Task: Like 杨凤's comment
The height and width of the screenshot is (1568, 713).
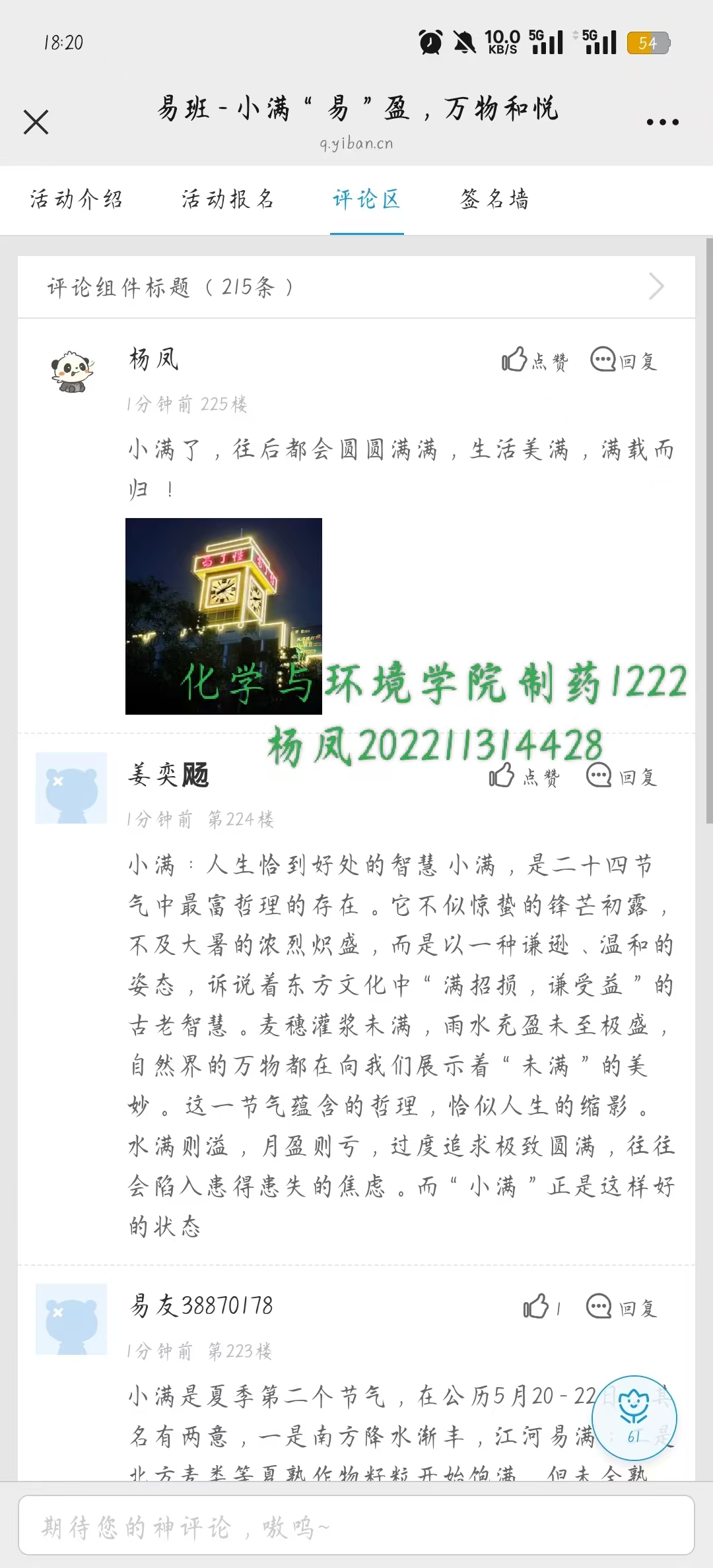Action: pyautogui.click(x=535, y=360)
